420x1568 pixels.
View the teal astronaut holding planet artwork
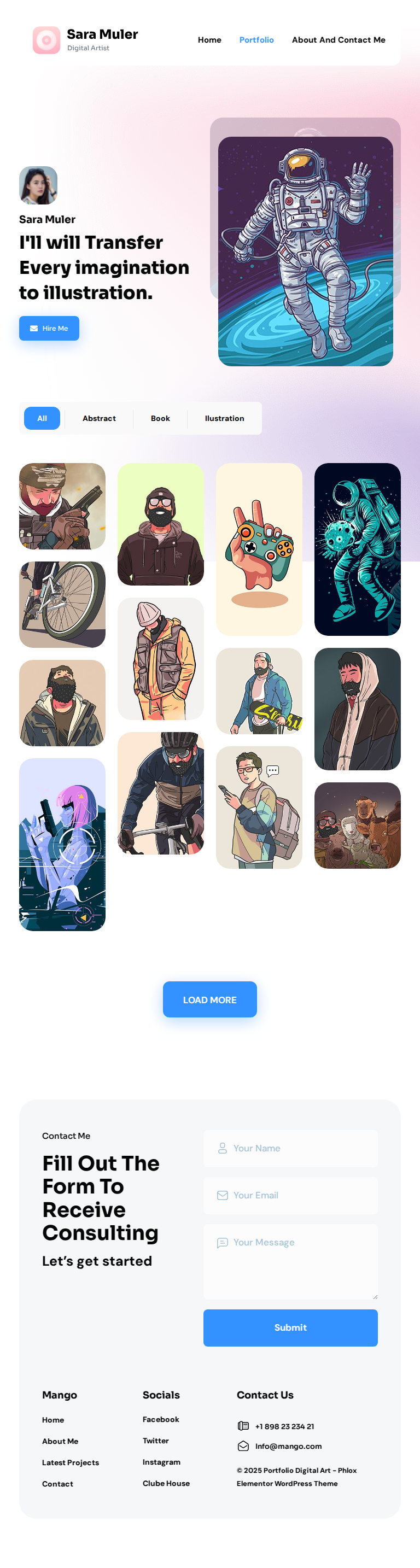(357, 549)
